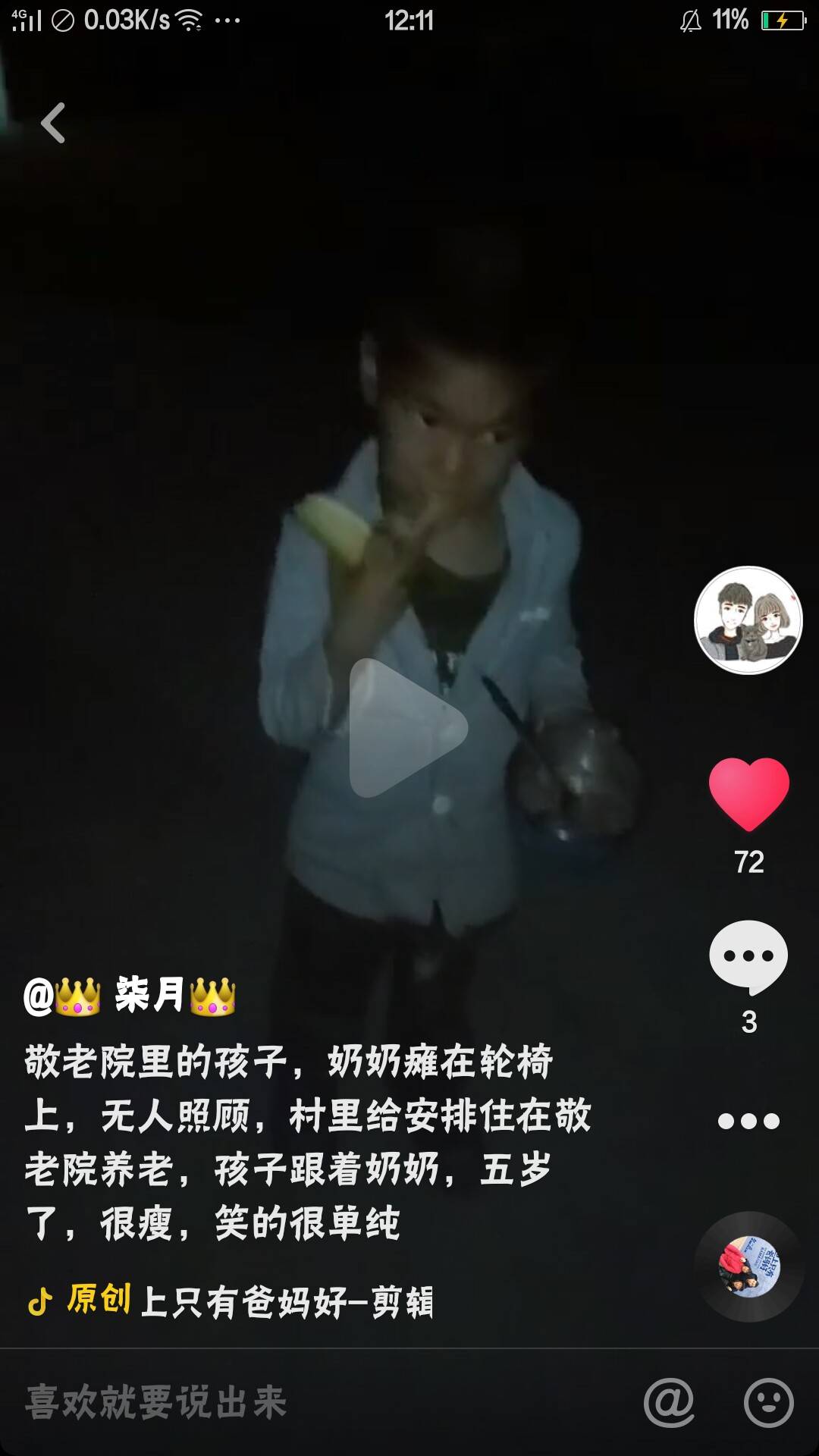Open the emoji picker in the comment bar
Viewport: 819px width, 1456px height.
[769, 1402]
